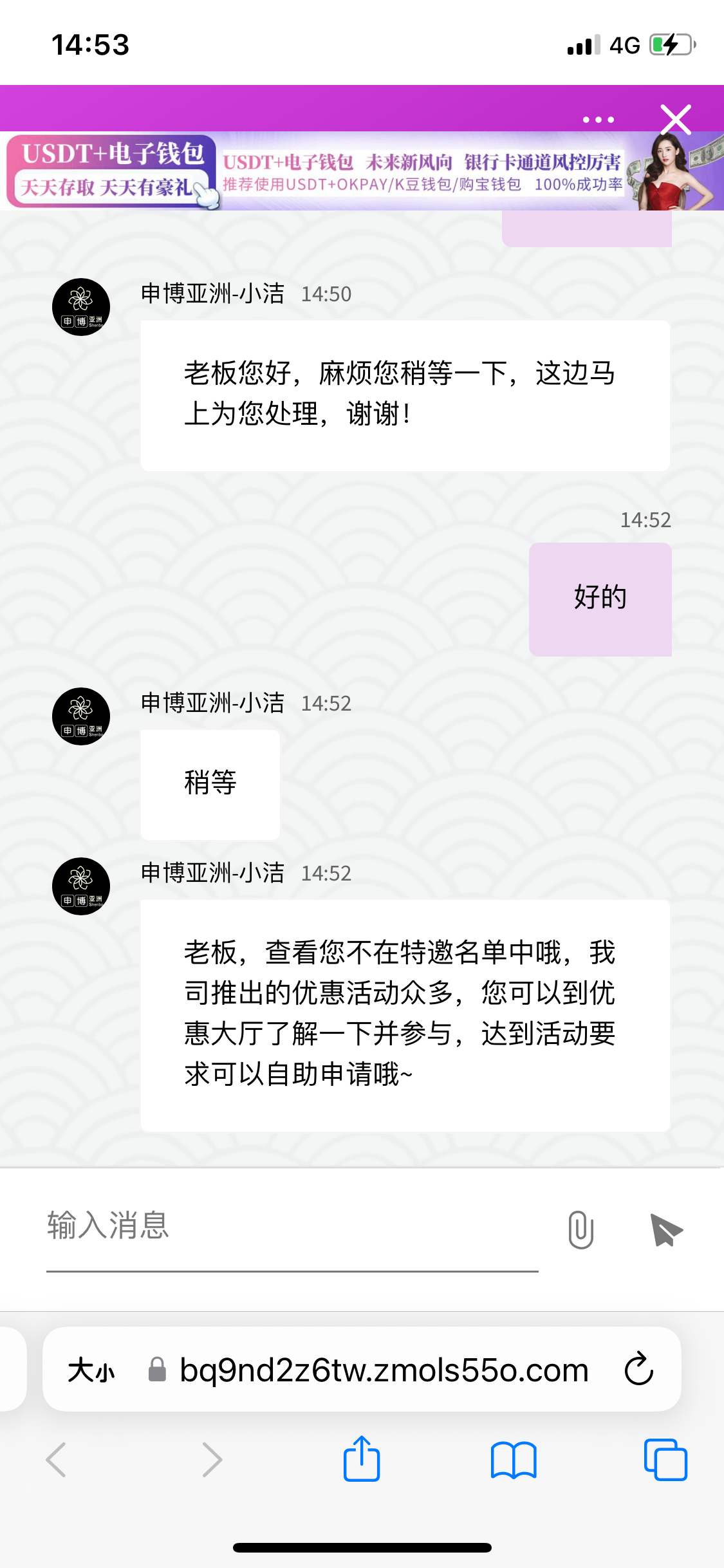Send the message with the arrow icon

(665, 1229)
